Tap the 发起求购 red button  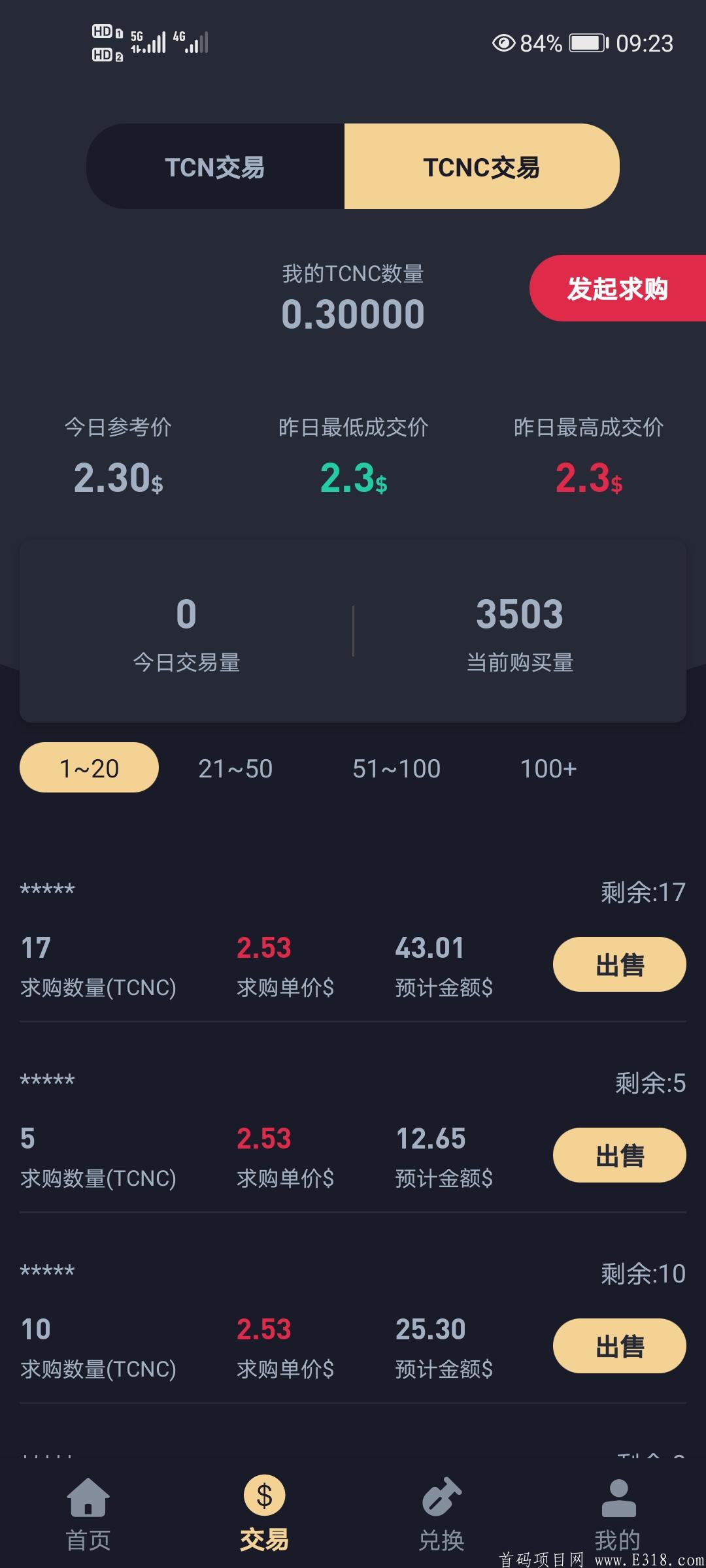pyautogui.click(x=618, y=289)
